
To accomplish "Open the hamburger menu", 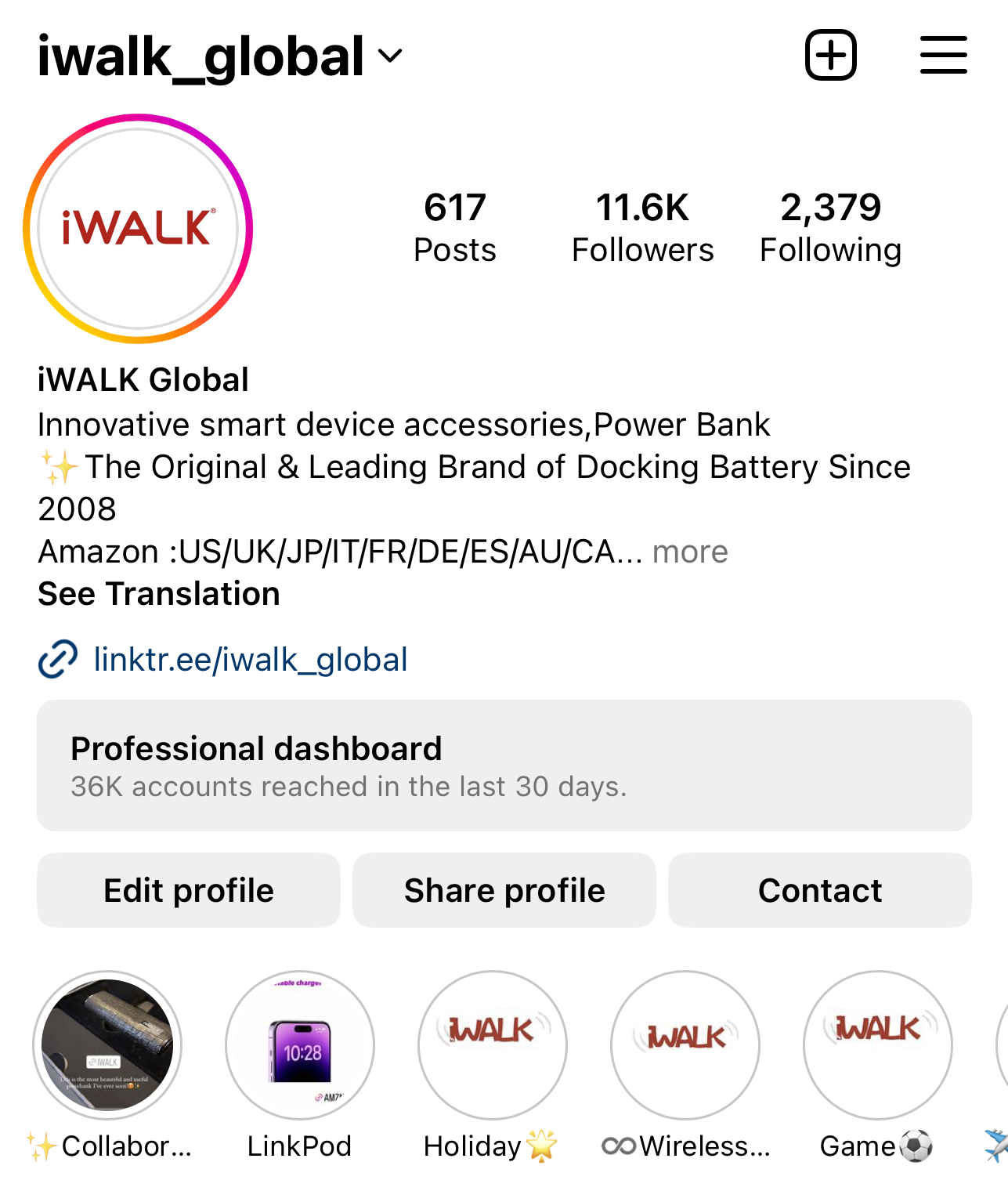I will click(943, 55).
